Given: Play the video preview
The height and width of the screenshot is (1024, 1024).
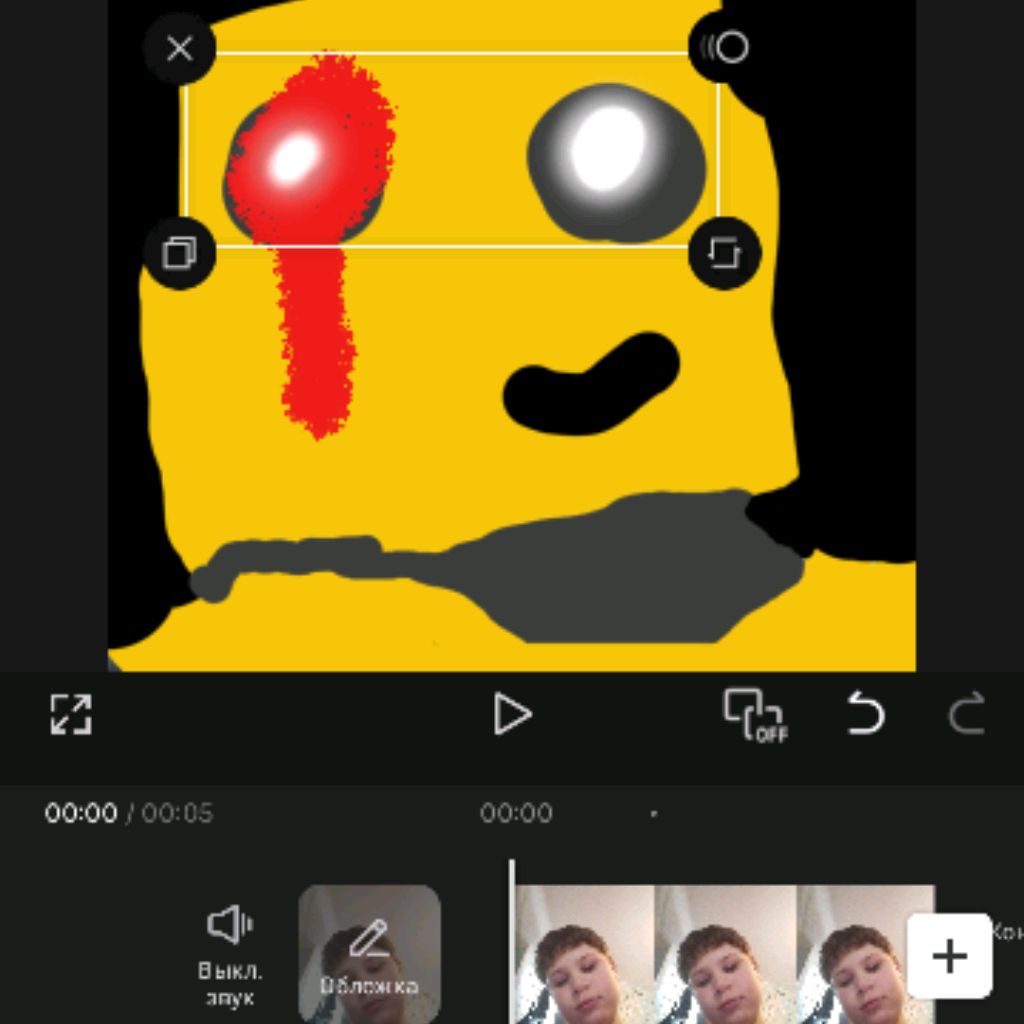Looking at the screenshot, I should pos(512,715).
